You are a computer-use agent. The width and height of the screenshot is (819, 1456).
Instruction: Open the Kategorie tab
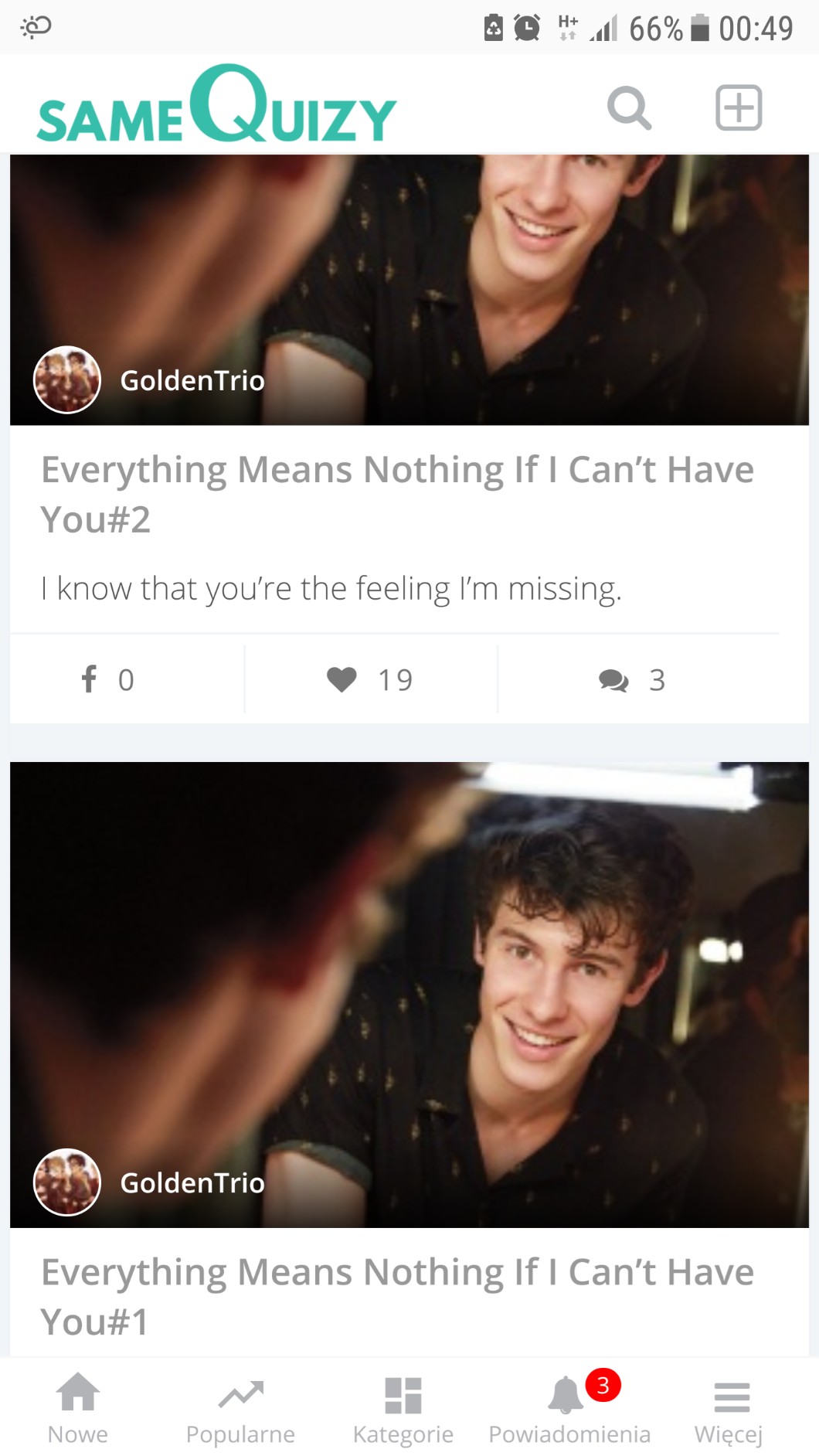pos(403,1410)
